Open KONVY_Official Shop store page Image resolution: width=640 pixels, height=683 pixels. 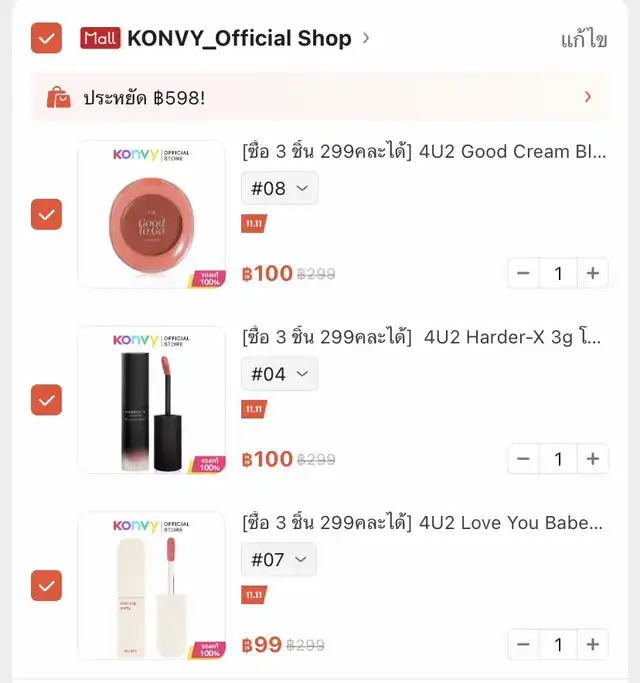[240, 39]
